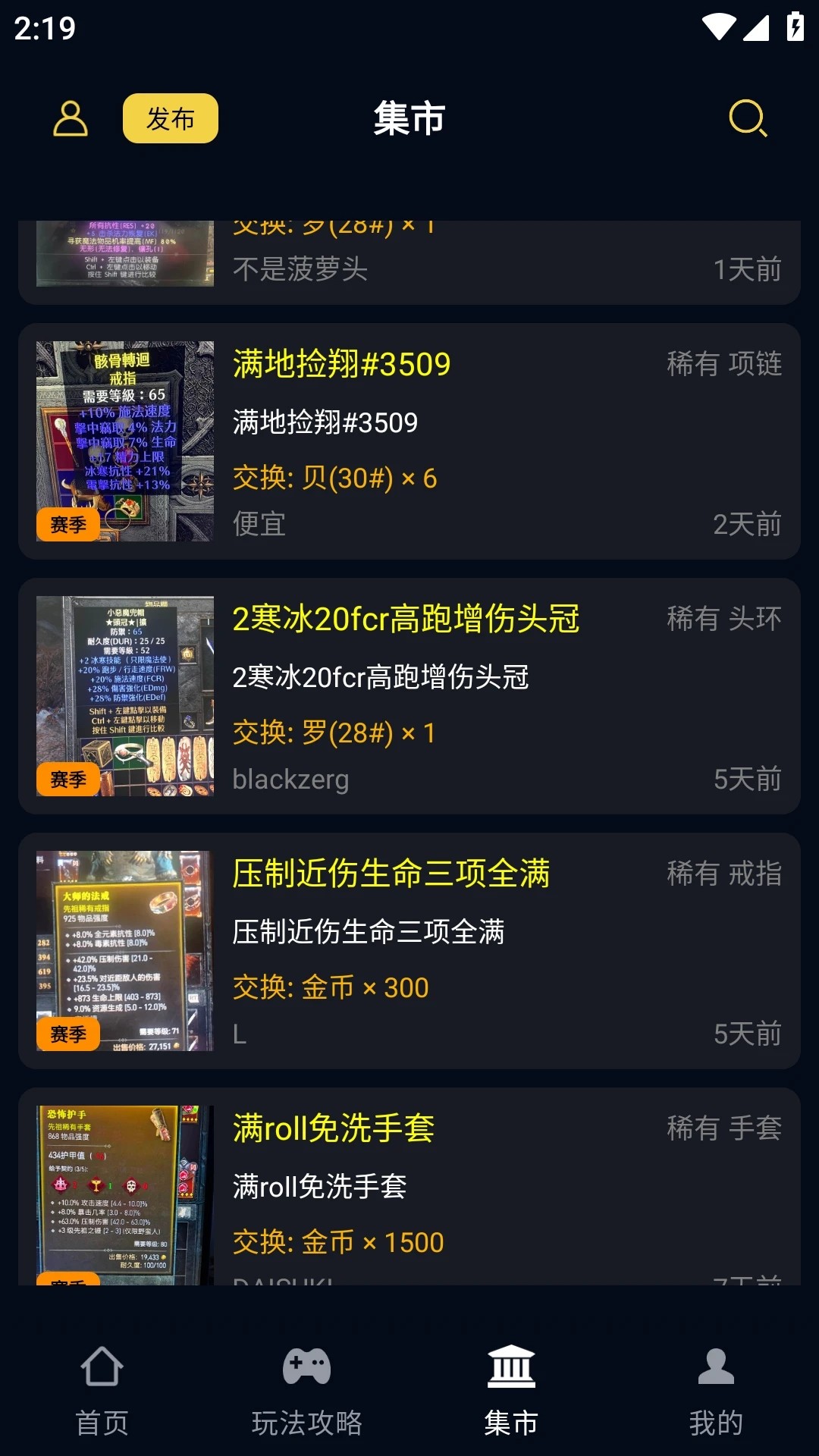Tap the 赛季 season tag on 满地捡翔#3509 listing

pos(67,524)
